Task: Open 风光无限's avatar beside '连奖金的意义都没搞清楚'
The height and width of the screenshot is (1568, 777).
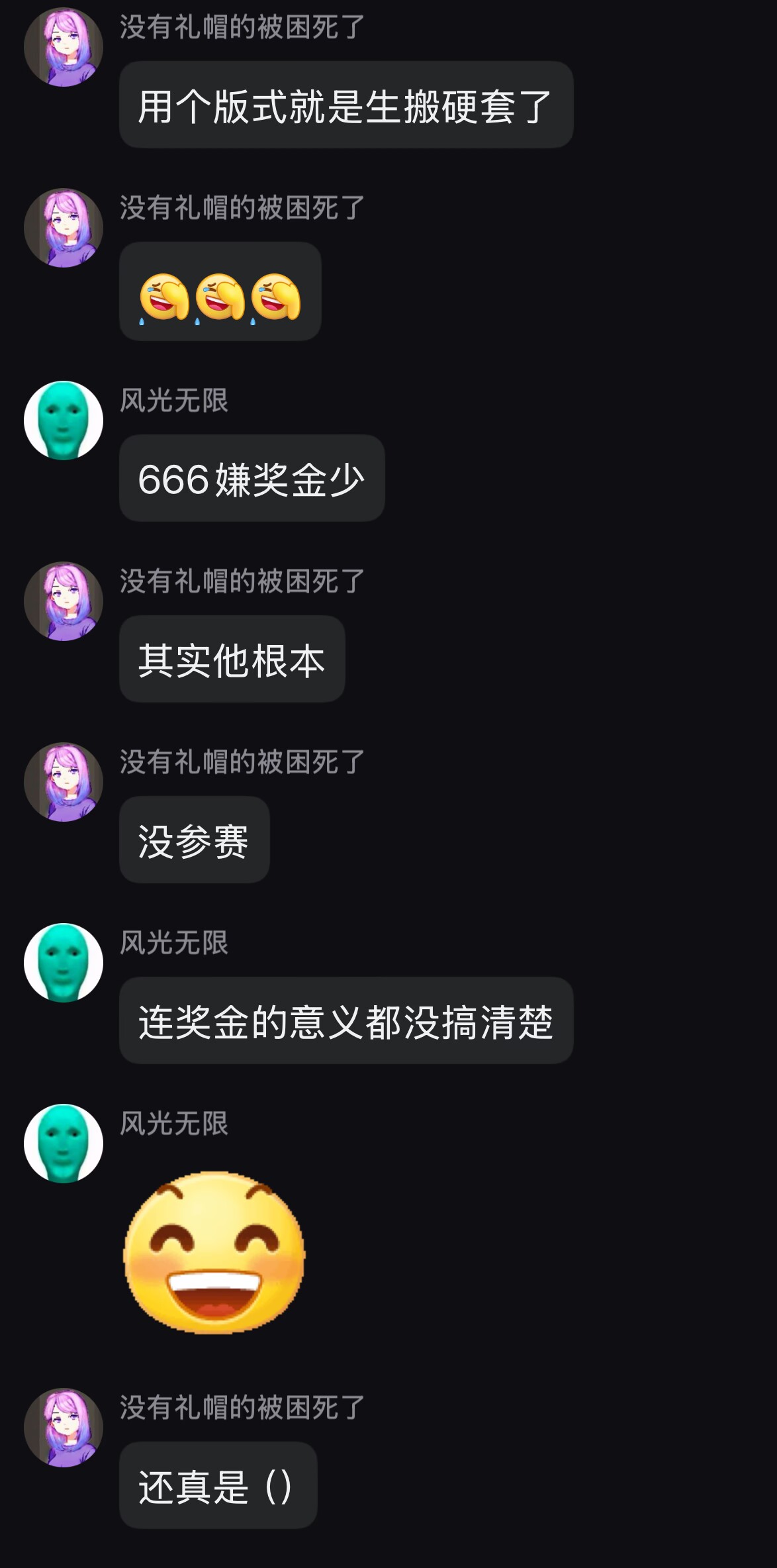Action: pyautogui.click(x=64, y=963)
